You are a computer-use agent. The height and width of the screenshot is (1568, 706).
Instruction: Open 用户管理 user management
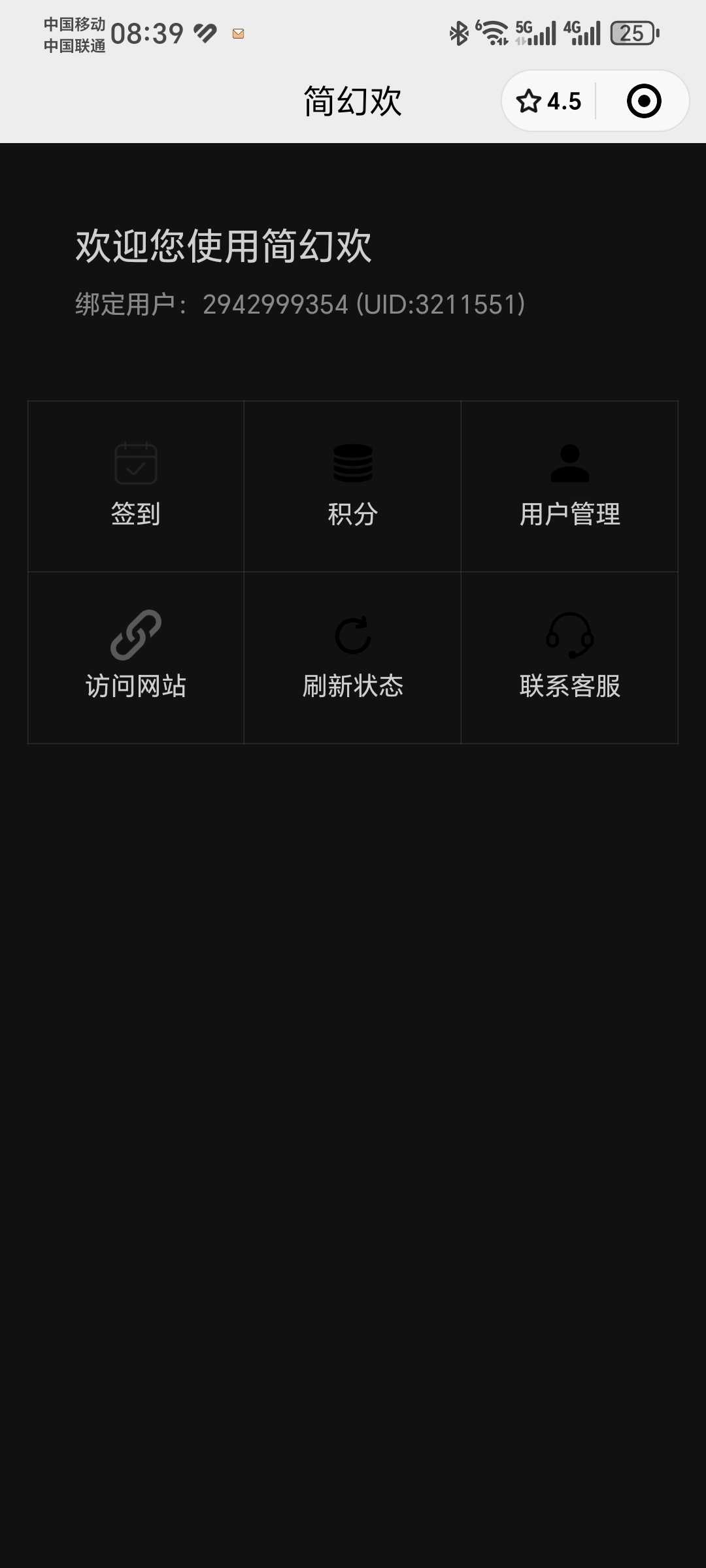pos(569,486)
